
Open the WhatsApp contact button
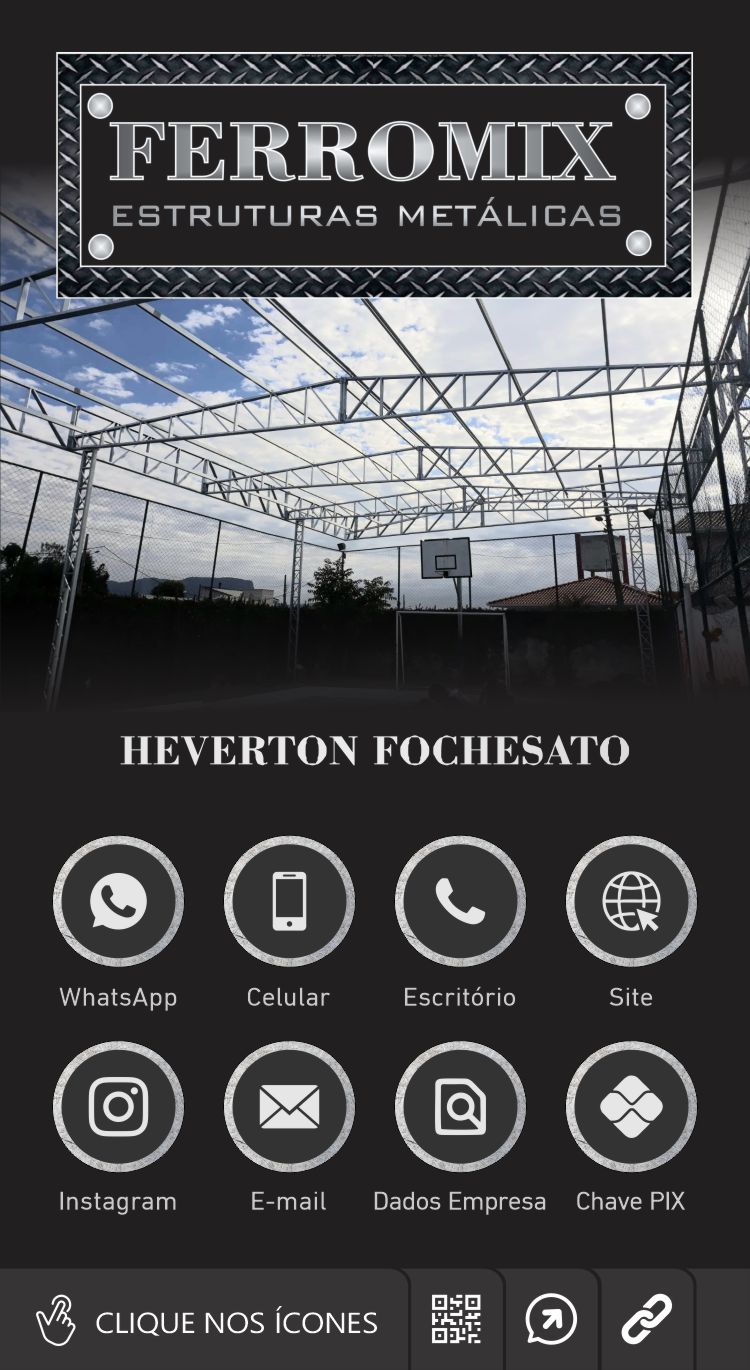(x=118, y=901)
